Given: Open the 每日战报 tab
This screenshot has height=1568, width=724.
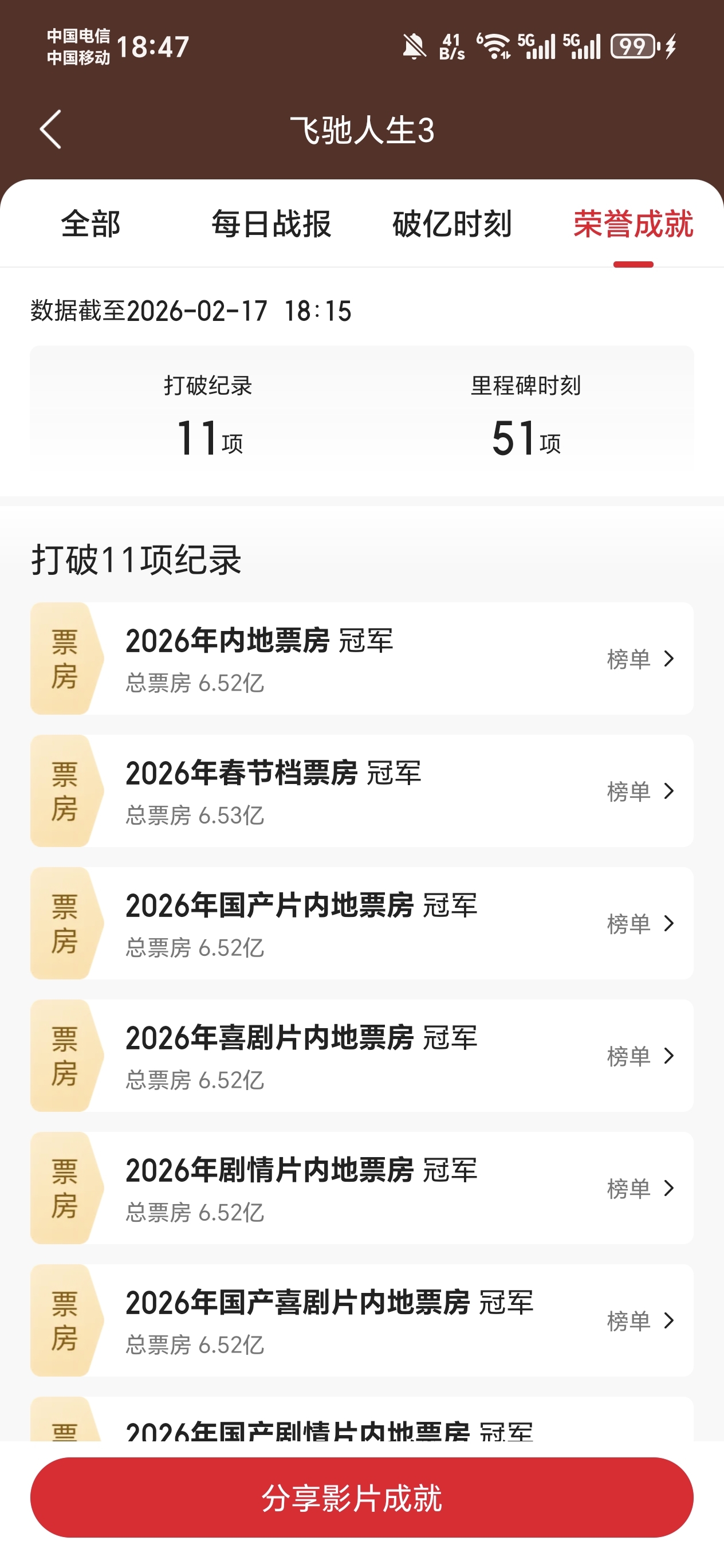Looking at the screenshot, I should pyautogui.click(x=271, y=224).
